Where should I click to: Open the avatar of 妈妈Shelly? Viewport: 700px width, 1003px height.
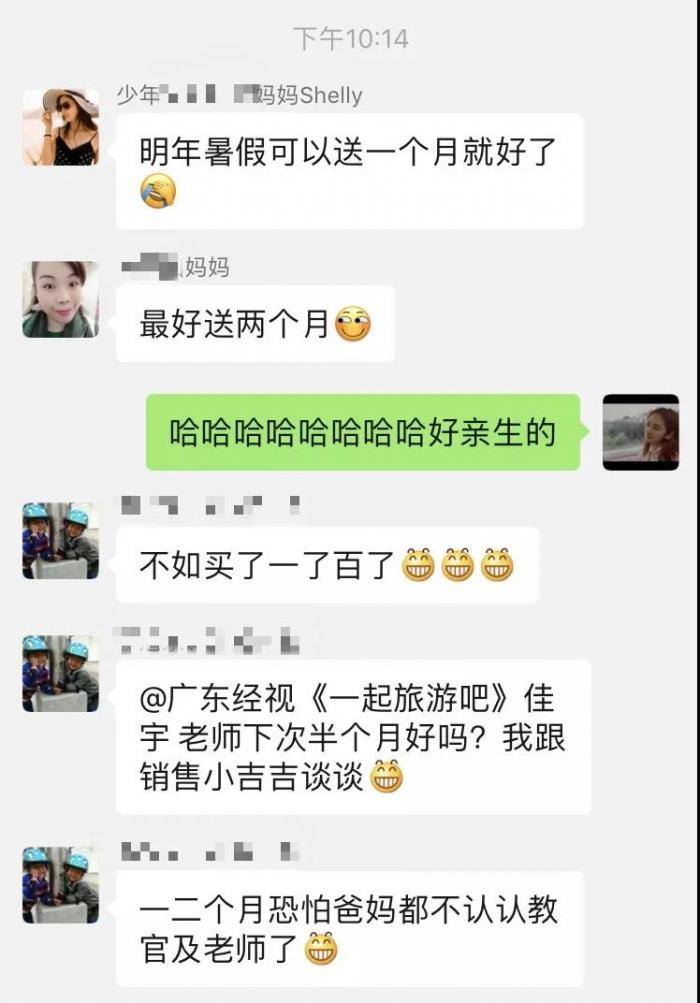(60, 128)
